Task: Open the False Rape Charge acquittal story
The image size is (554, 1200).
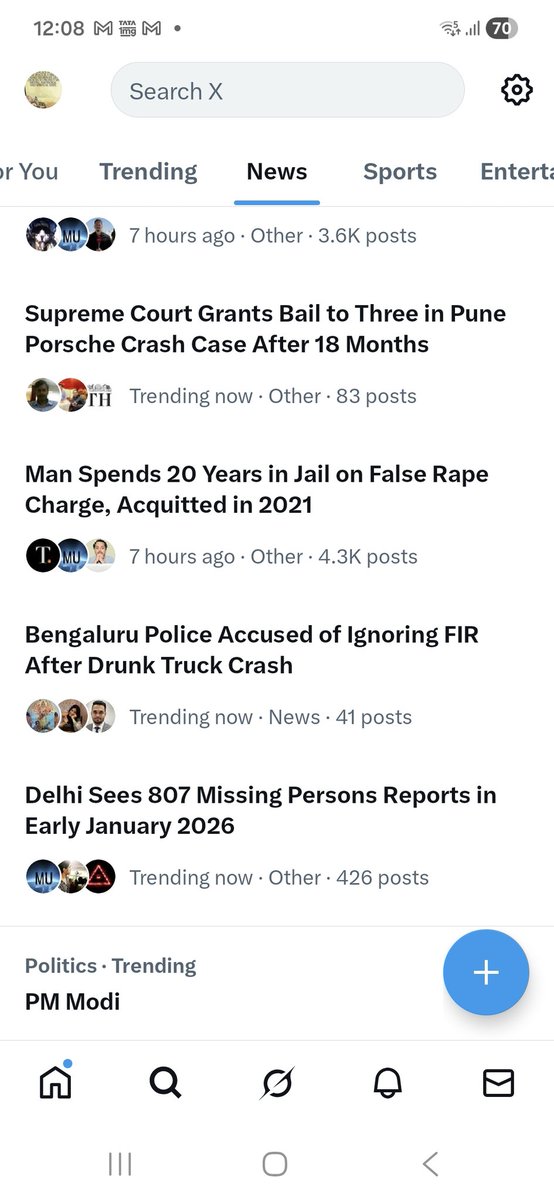Action: 277,516
